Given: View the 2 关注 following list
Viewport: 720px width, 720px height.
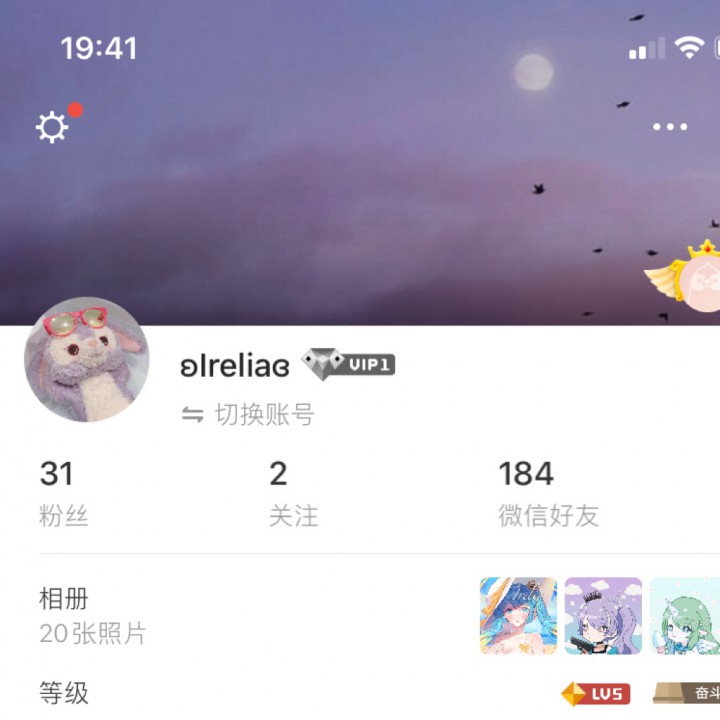Looking at the screenshot, I should point(292,492).
